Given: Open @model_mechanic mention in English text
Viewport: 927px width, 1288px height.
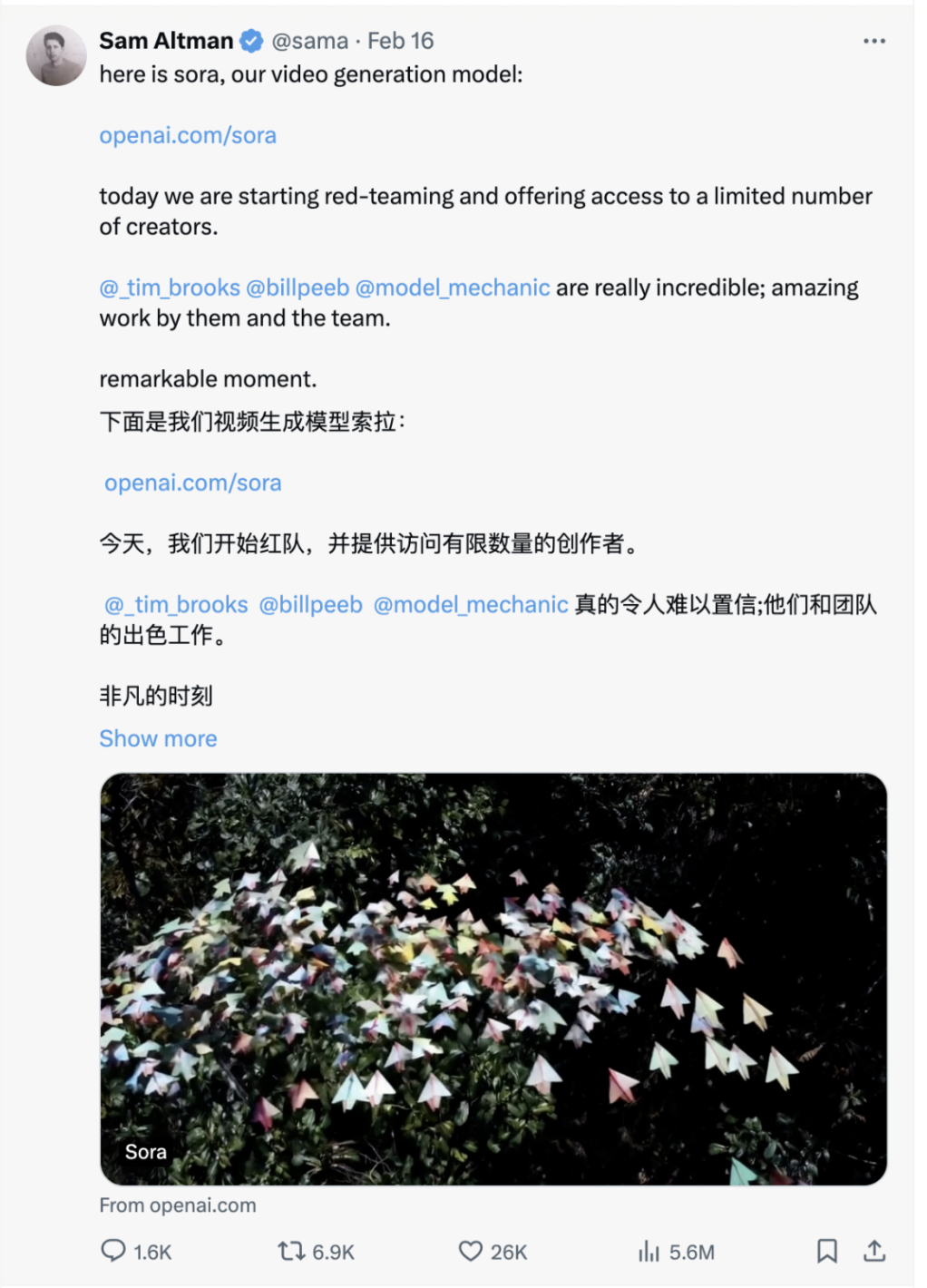Looking at the screenshot, I should (x=453, y=288).
